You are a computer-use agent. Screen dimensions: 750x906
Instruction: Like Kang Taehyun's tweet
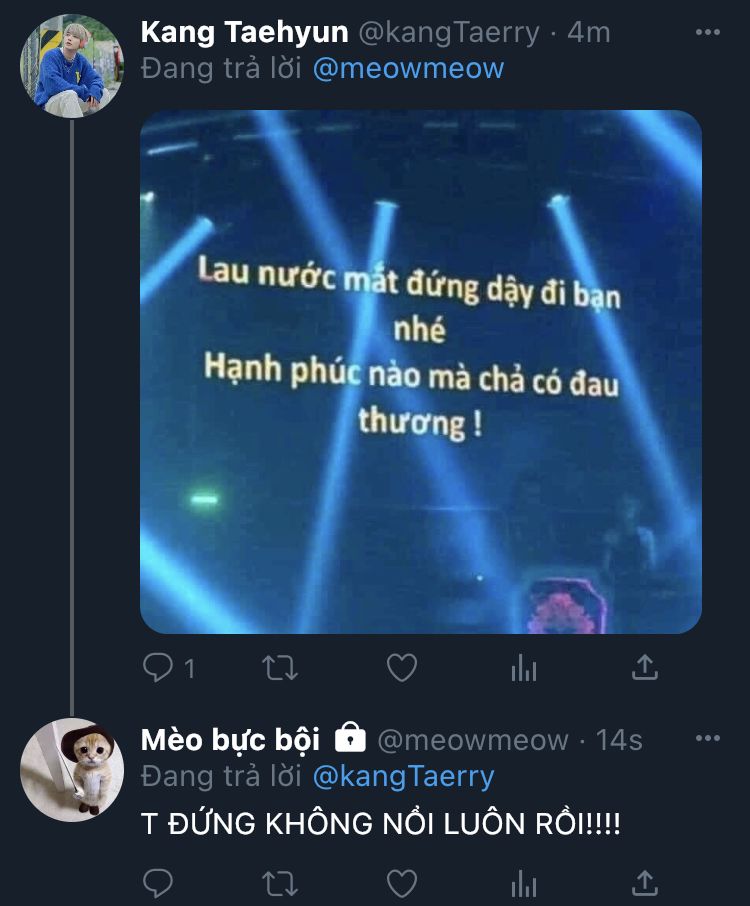402,668
